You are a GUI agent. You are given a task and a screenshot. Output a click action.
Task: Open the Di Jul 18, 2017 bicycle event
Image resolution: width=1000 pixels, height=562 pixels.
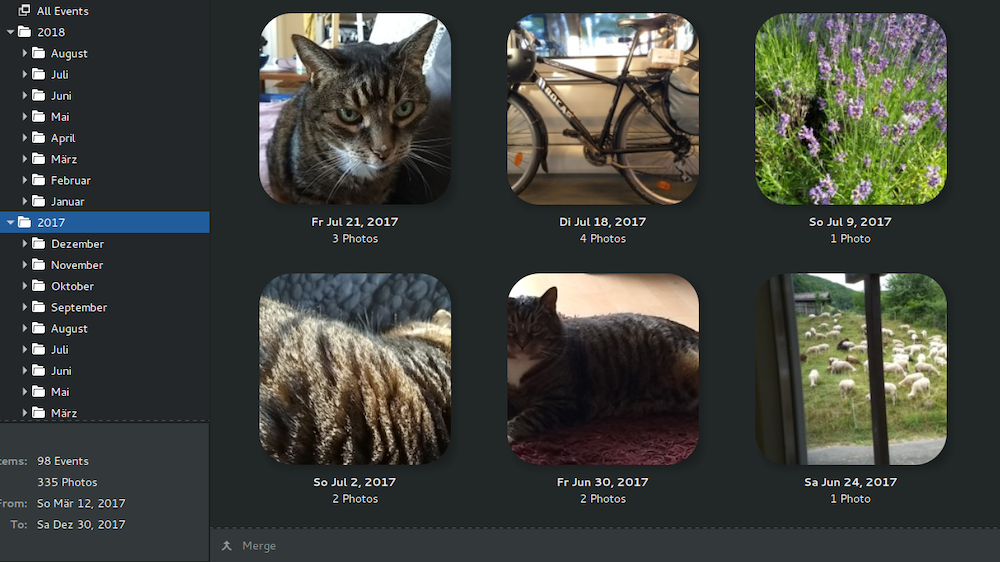[x=603, y=109]
